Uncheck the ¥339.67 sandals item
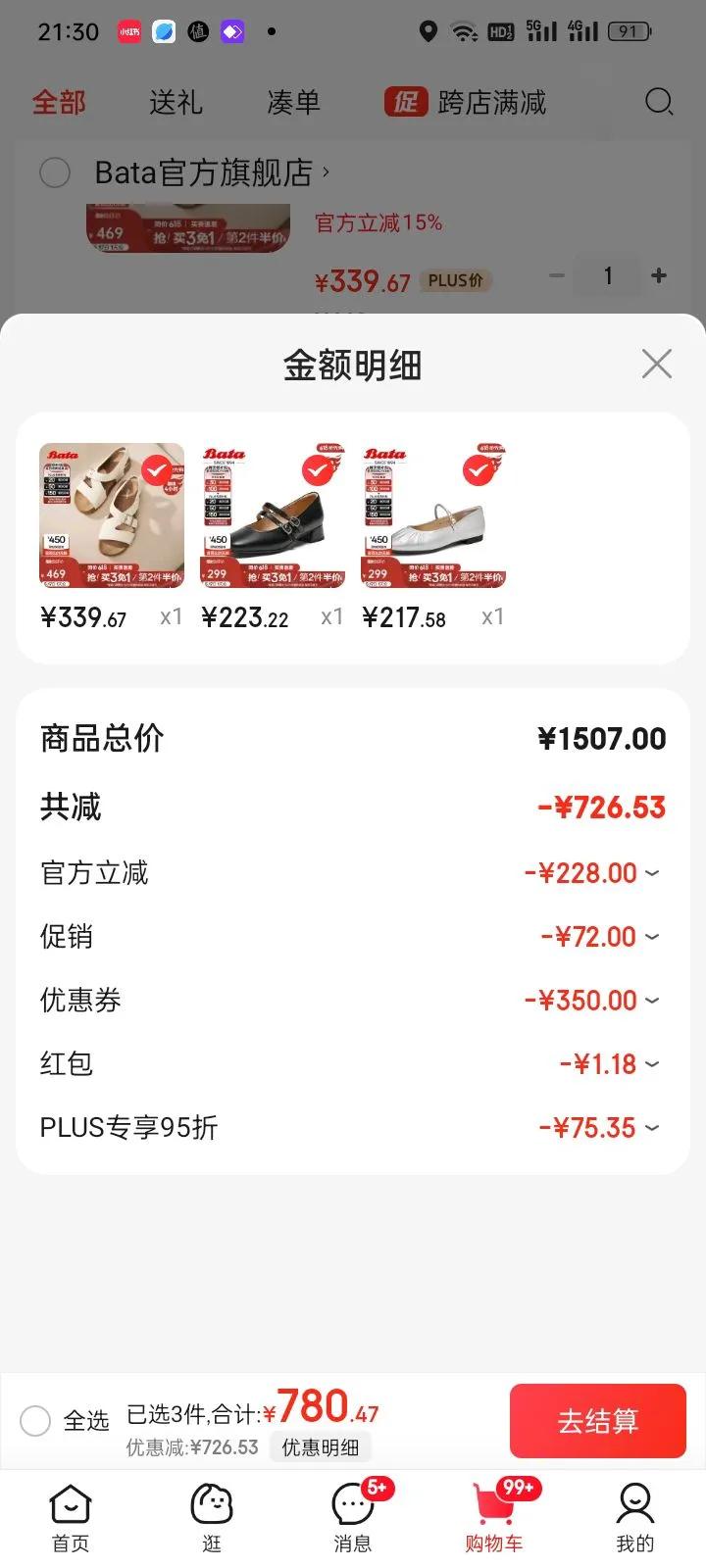706x1568 pixels. coord(156,471)
